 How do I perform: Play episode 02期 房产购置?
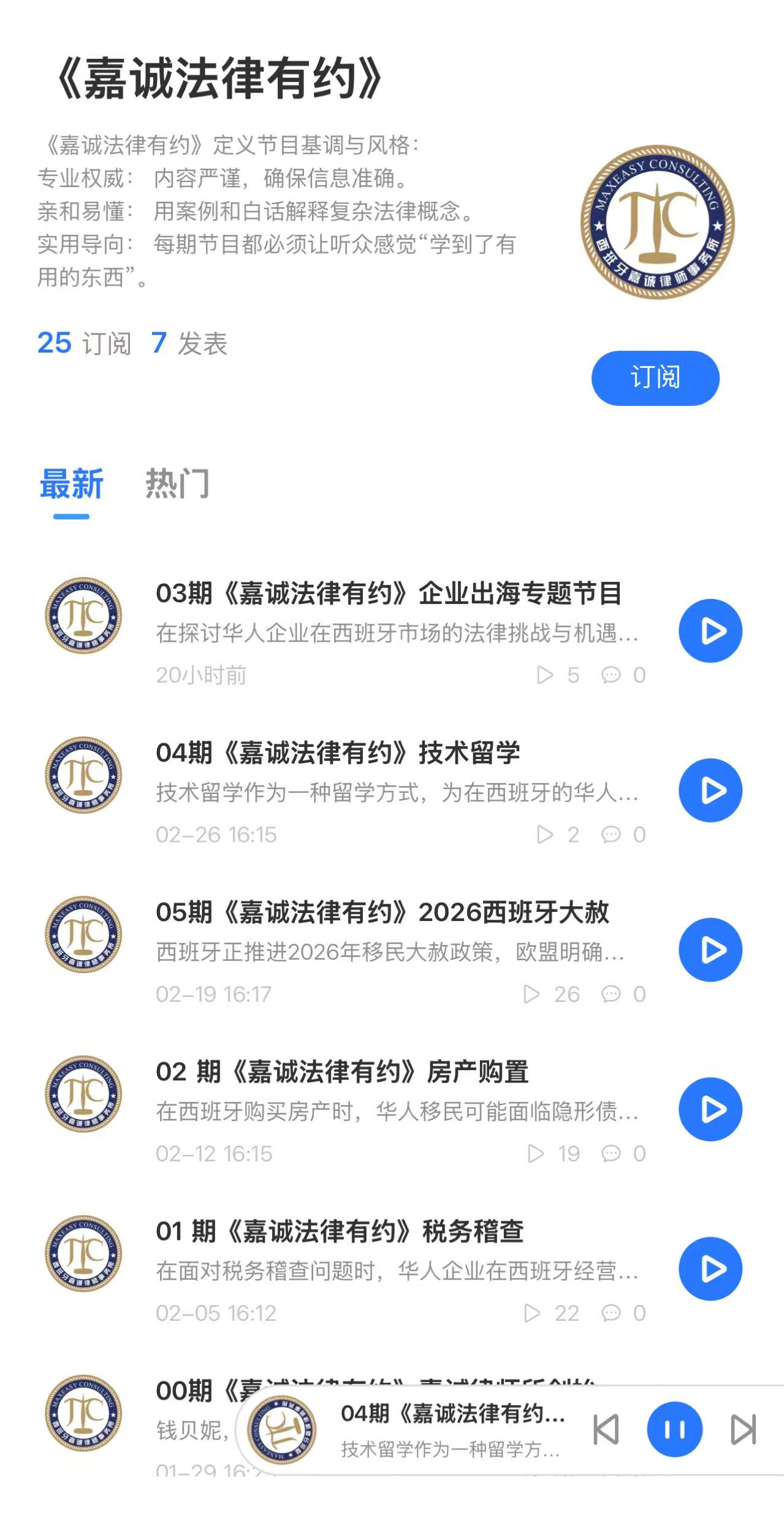point(710,1109)
